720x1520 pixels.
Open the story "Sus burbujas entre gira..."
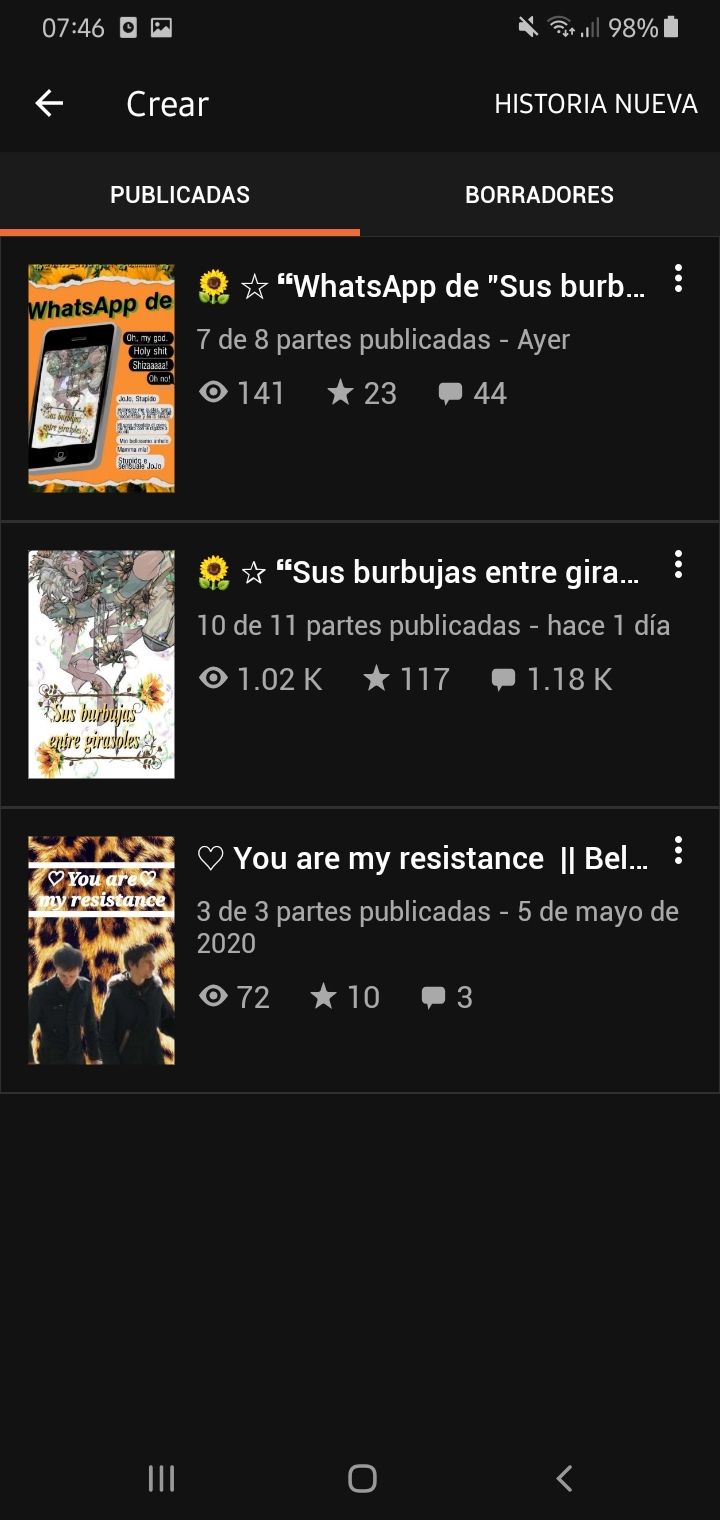(x=360, y=665)
